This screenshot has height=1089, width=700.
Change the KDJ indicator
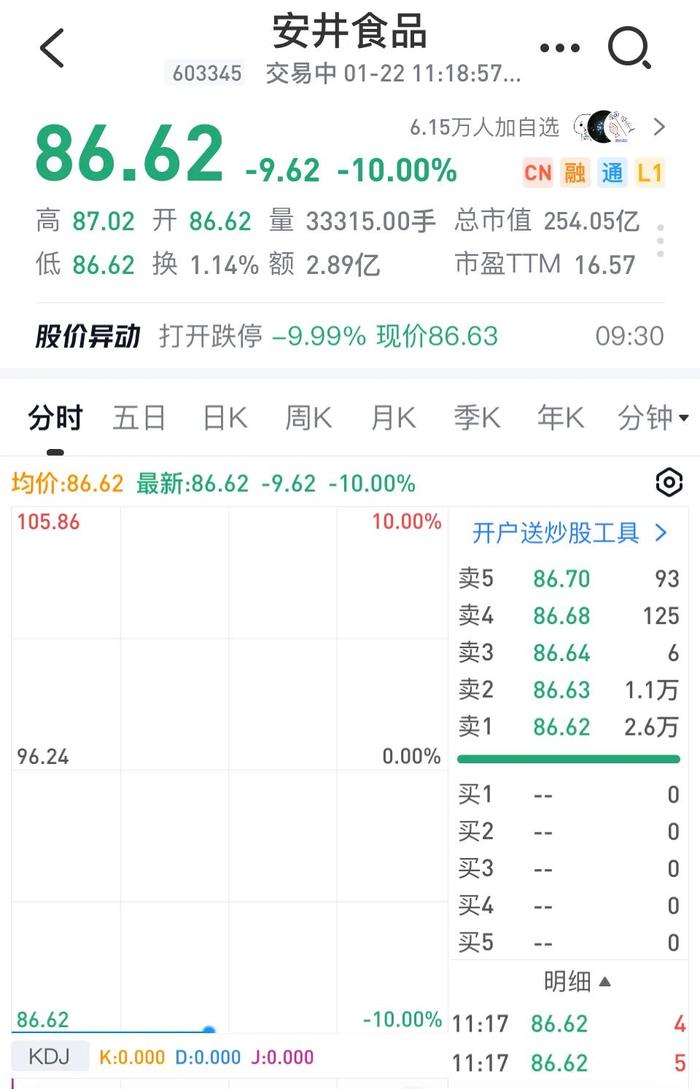[49, 1057]
